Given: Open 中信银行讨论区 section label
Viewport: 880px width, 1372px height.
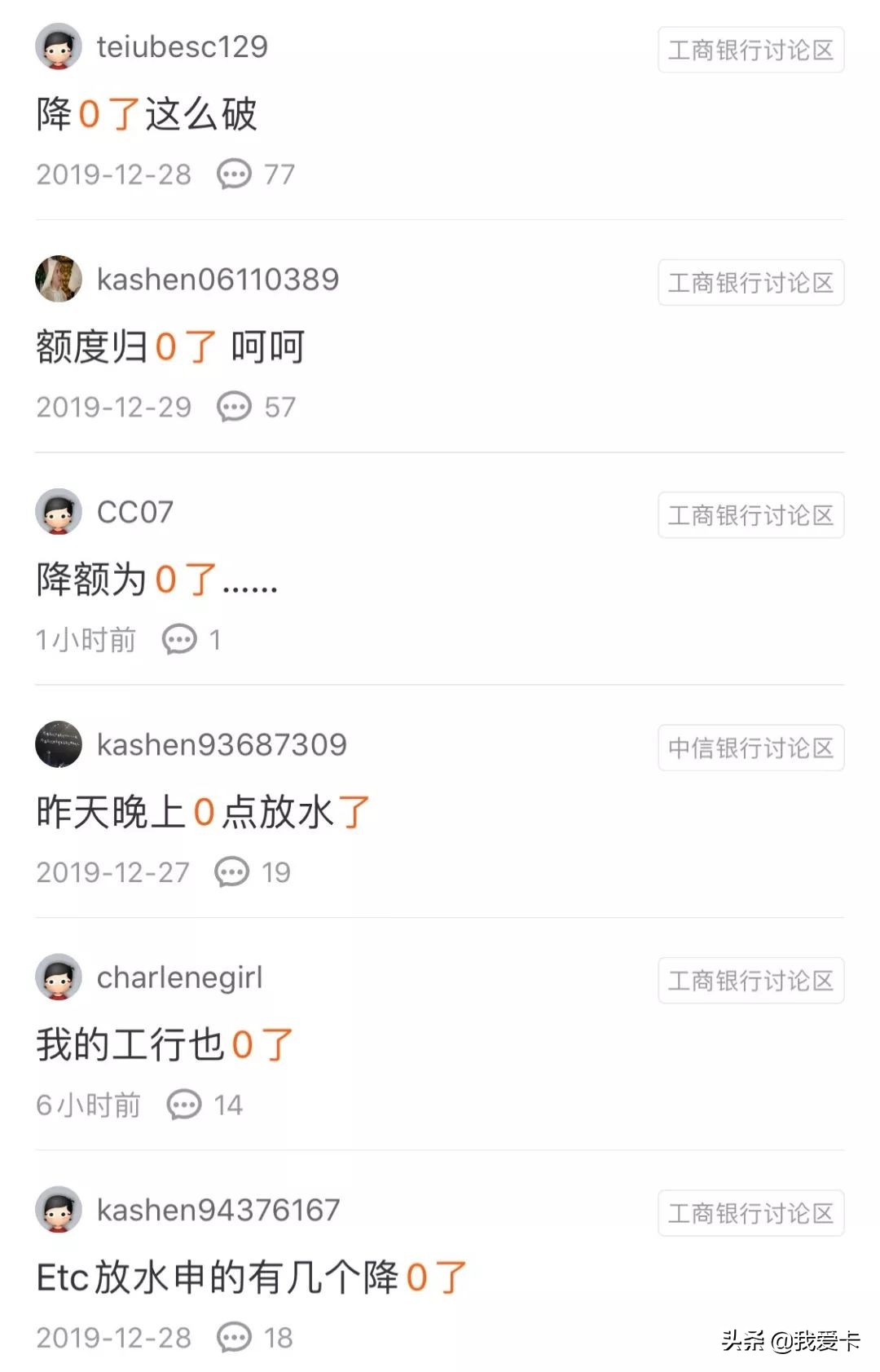Looking at the screenshot, I should [750, 748].
